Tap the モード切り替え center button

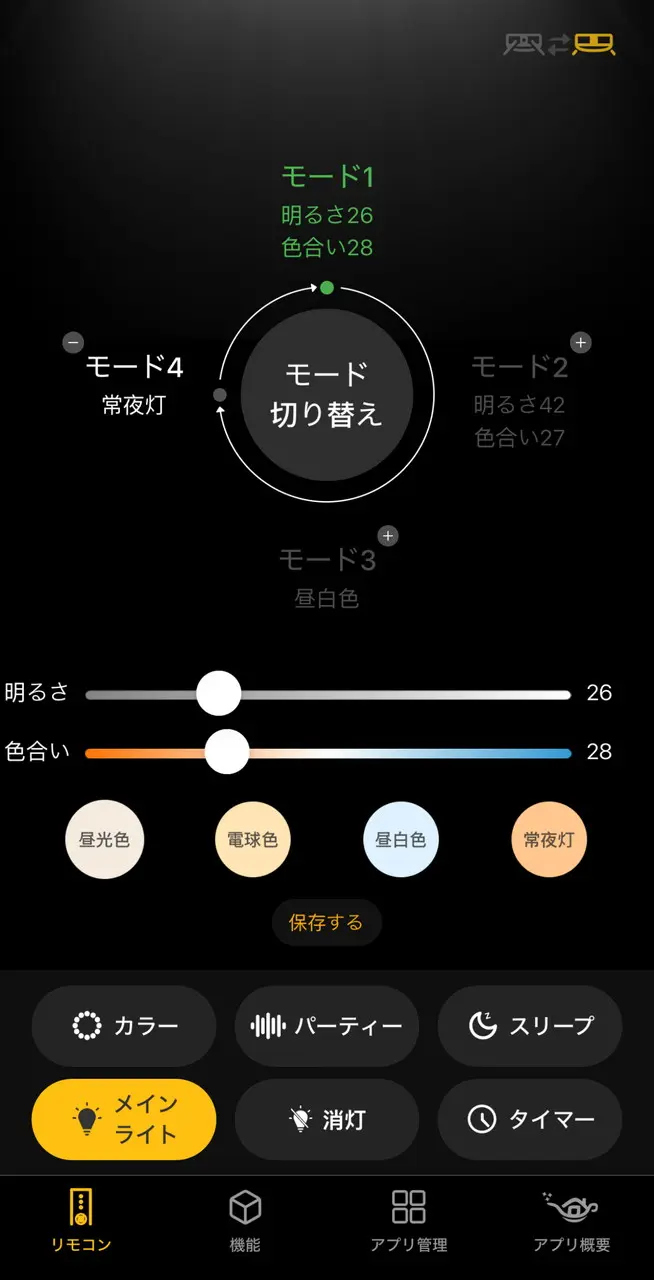coord(327,395)
